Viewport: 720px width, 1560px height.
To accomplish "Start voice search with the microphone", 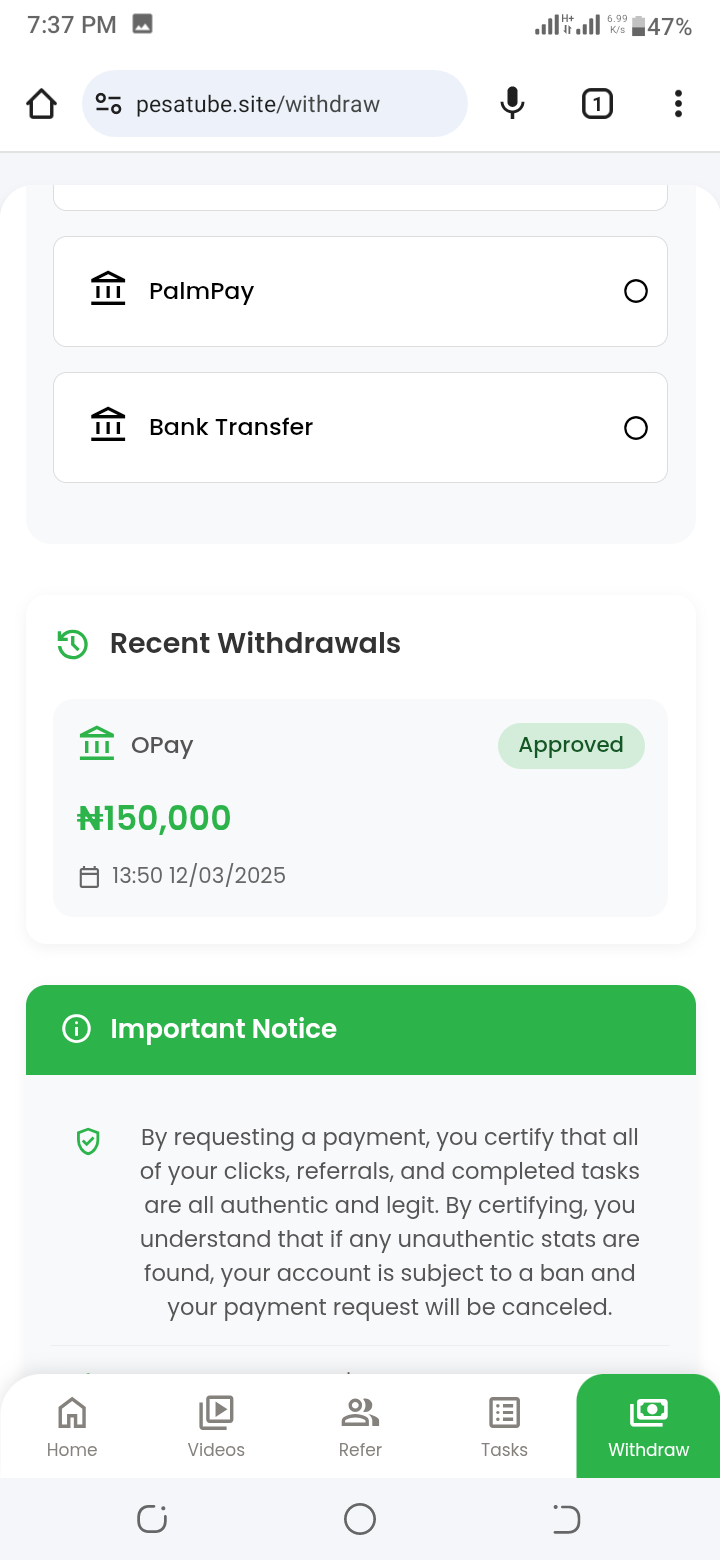I will coord(512,104).
